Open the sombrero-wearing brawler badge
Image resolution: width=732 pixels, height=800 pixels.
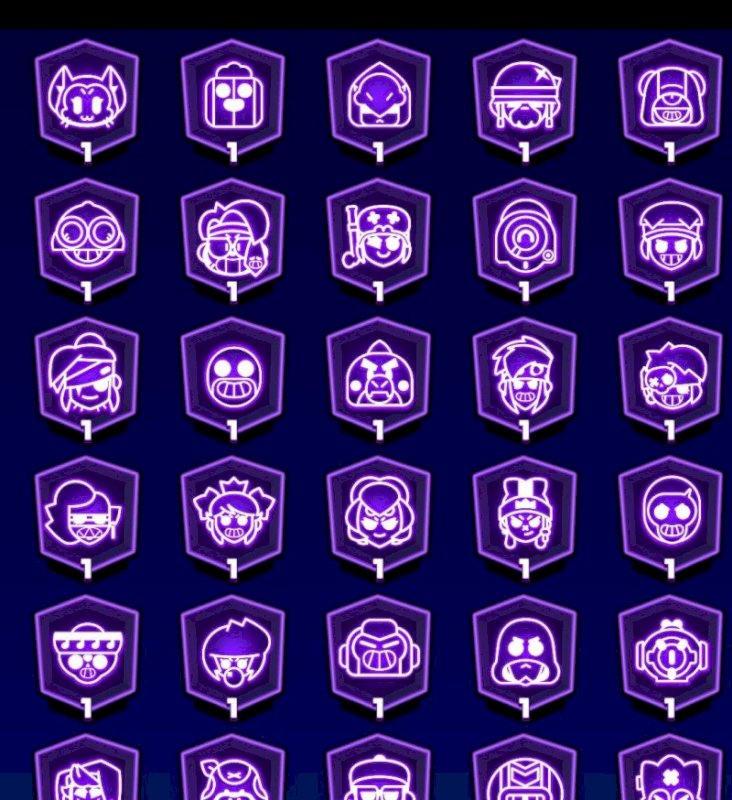(86, 653)
